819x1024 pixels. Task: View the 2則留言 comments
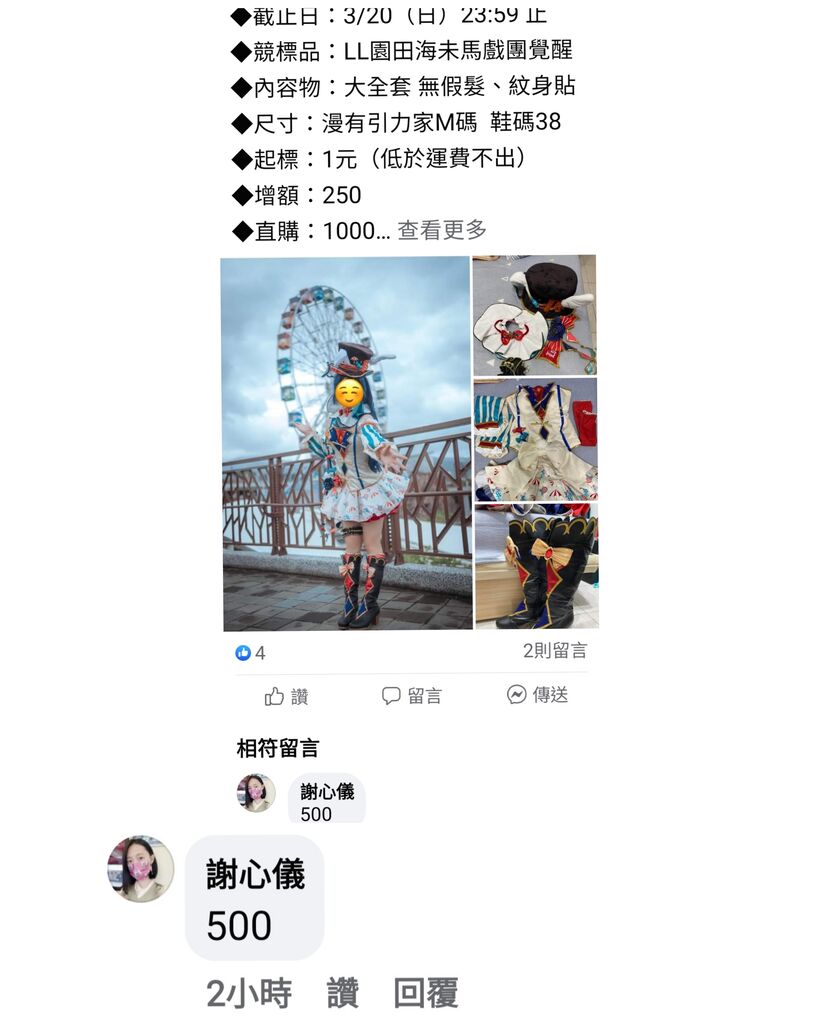555,651
